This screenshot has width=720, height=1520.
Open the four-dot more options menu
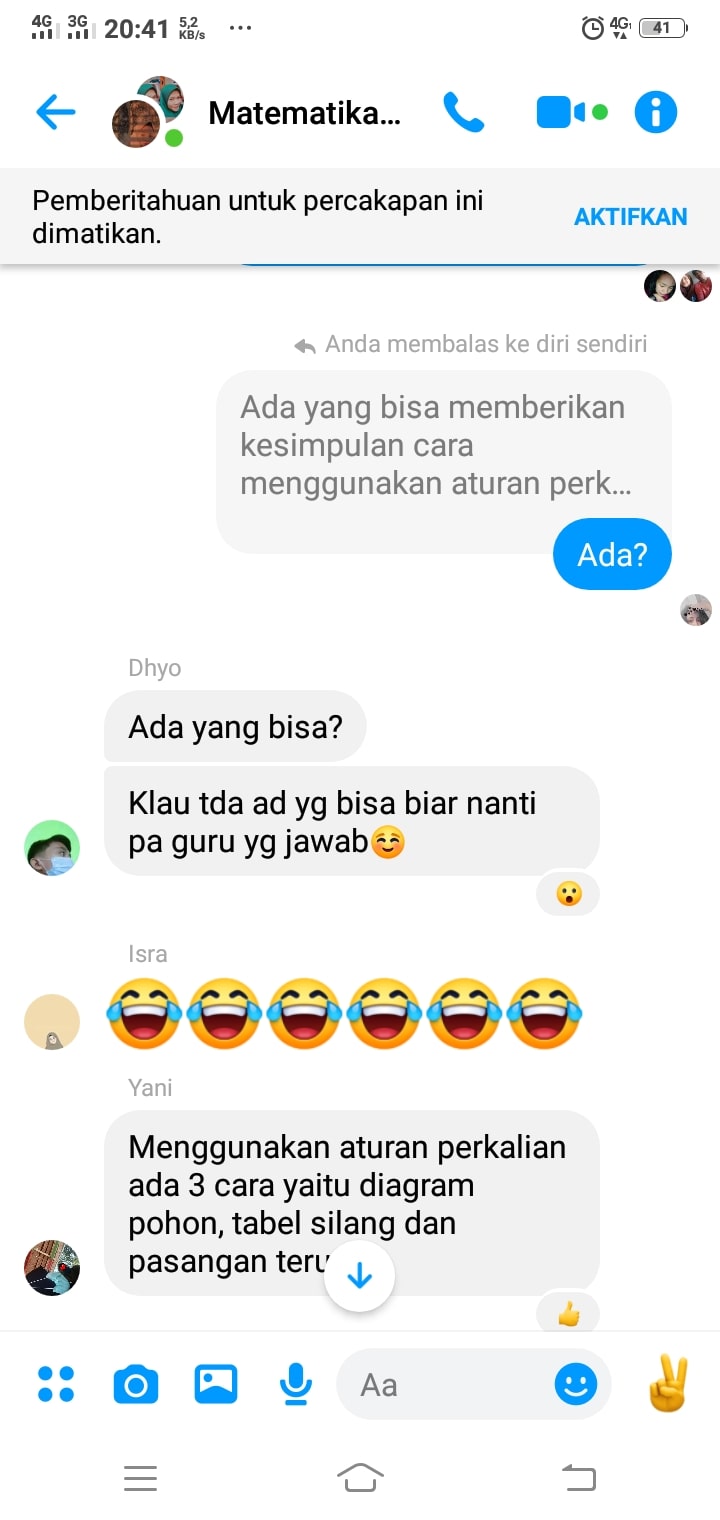coord(56,1385)
